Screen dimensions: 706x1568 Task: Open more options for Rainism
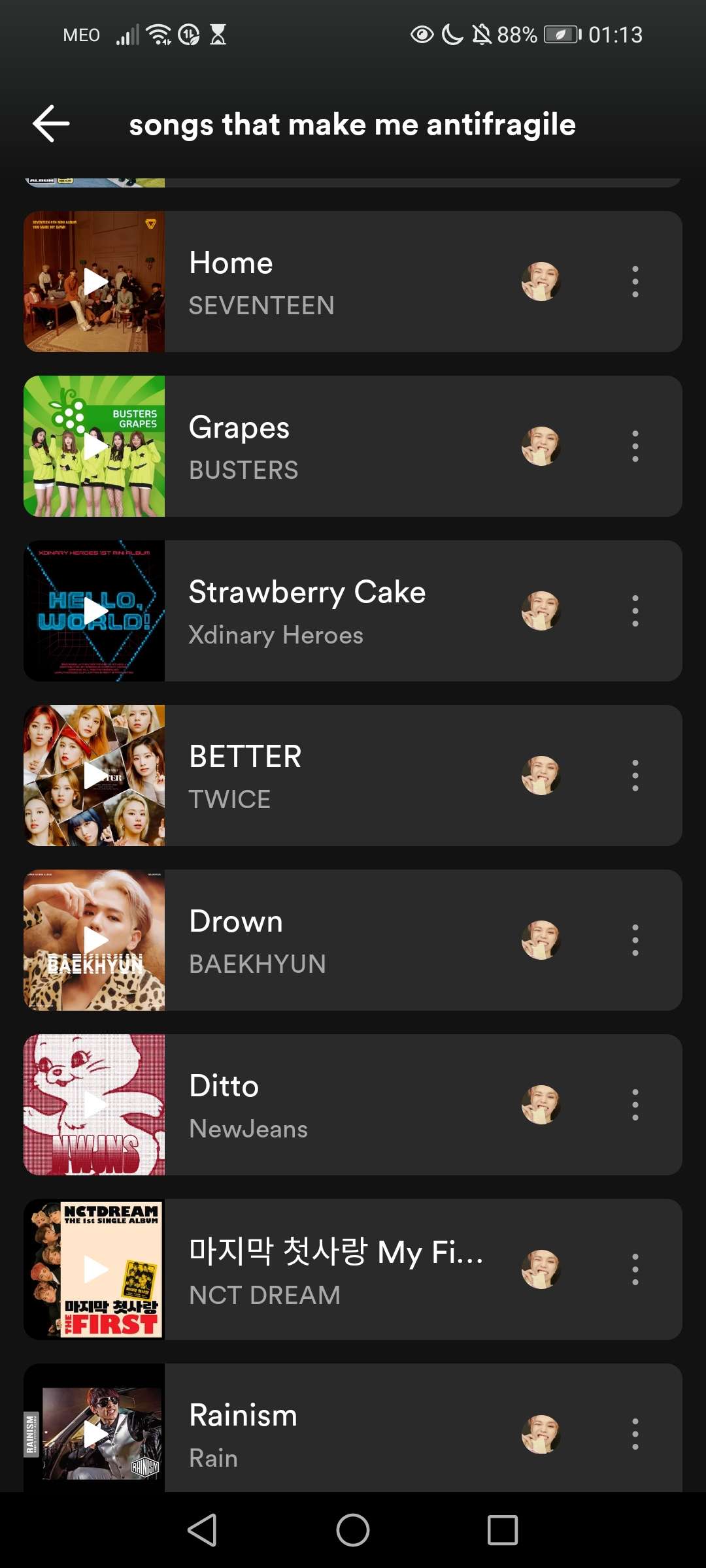pyautogui.click(x=635, y=1434)
